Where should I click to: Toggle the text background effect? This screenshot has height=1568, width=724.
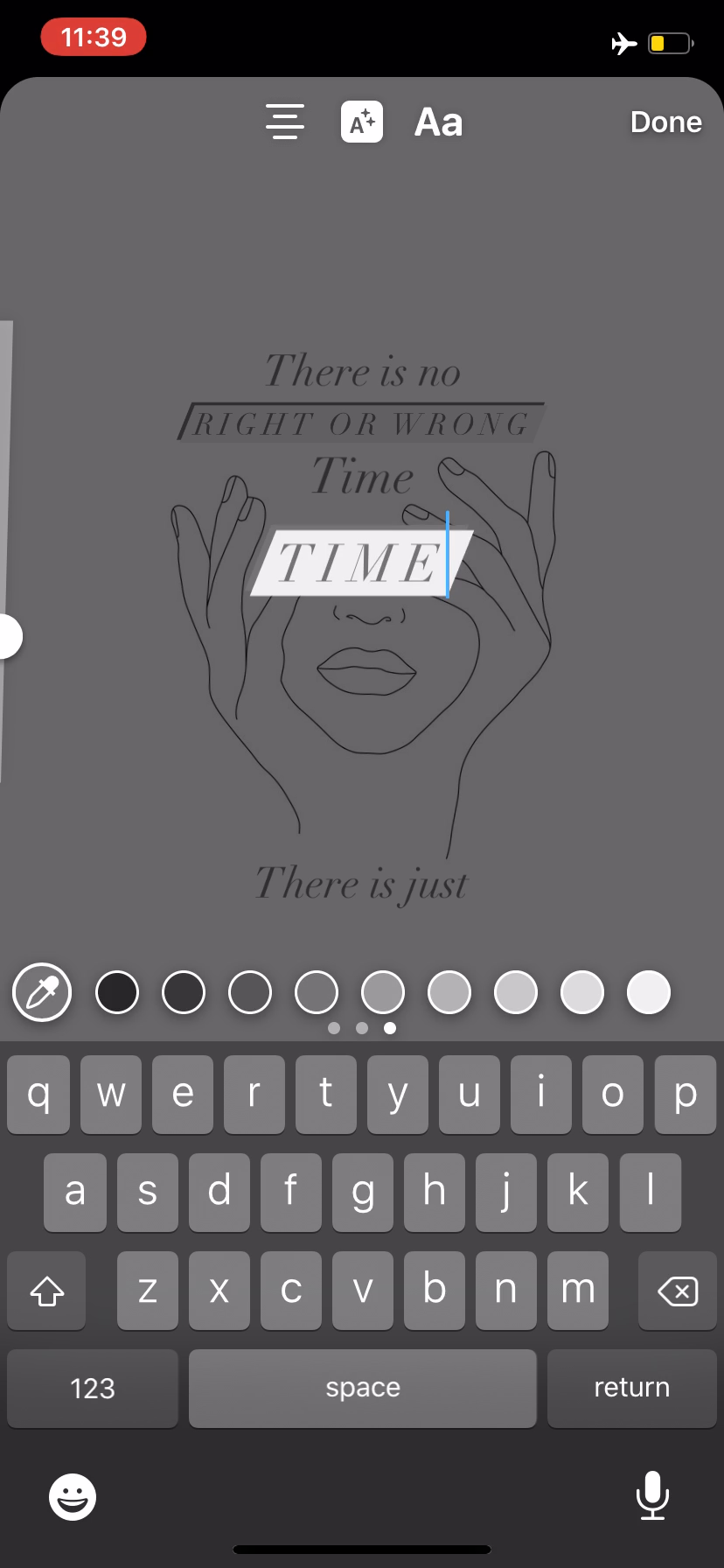361,122
